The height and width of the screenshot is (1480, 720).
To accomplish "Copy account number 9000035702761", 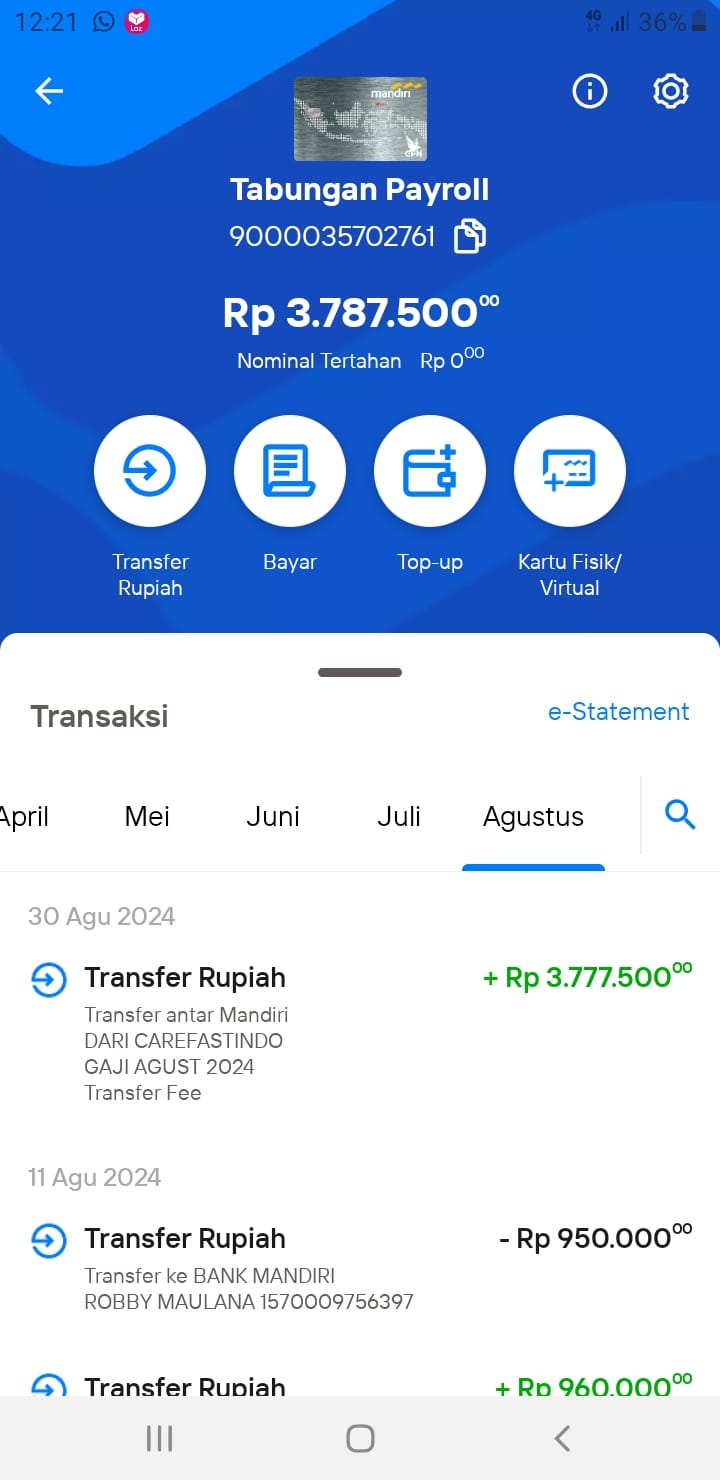I will pos(470,237).
